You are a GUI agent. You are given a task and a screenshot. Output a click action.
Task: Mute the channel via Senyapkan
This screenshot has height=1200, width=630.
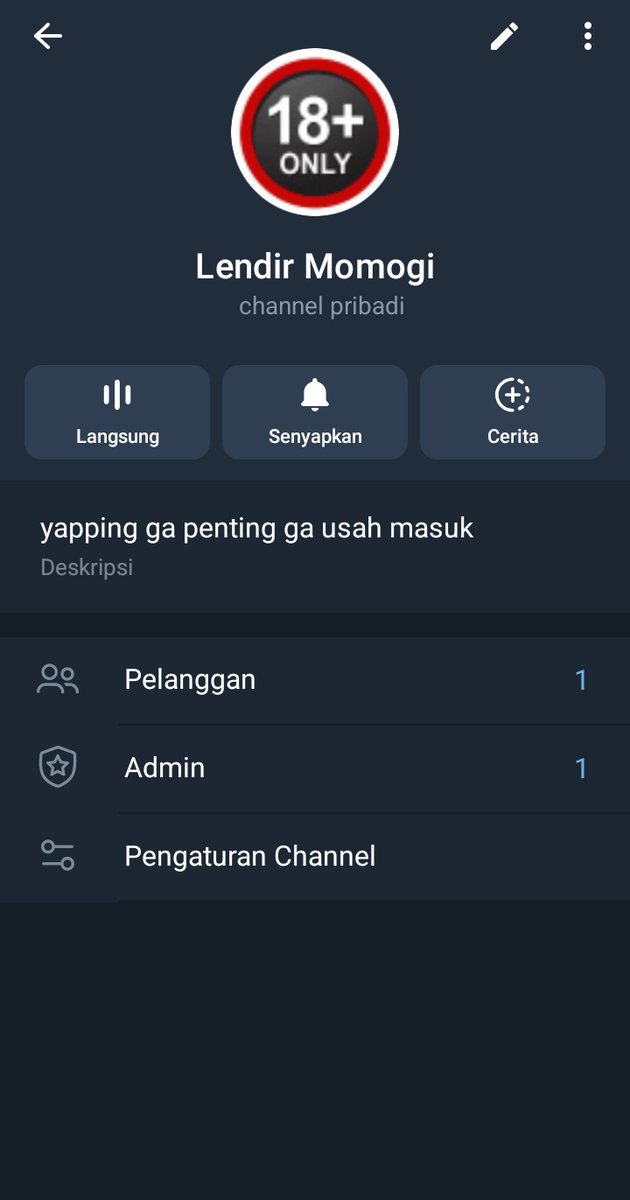pyautogui.click(x=315, y=412)
